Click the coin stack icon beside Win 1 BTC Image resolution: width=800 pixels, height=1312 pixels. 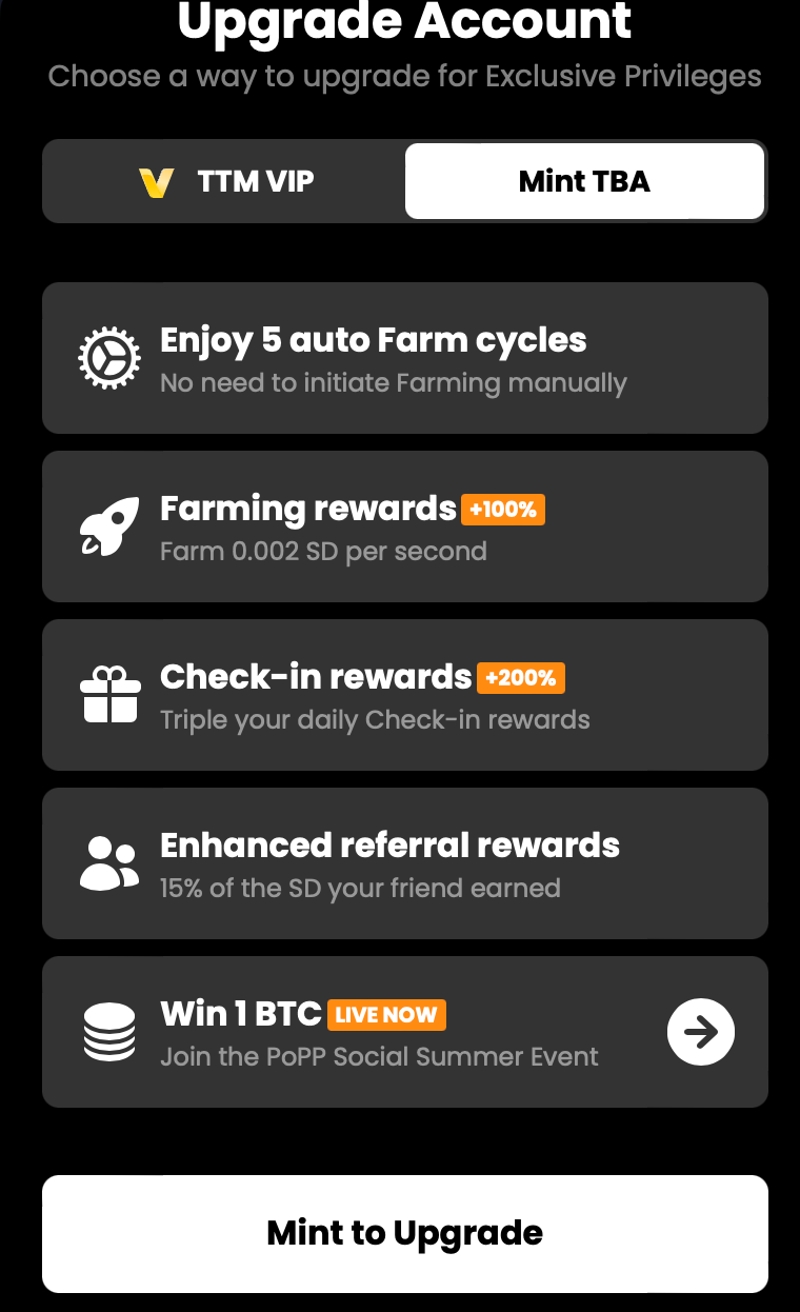coord(110,1030)
